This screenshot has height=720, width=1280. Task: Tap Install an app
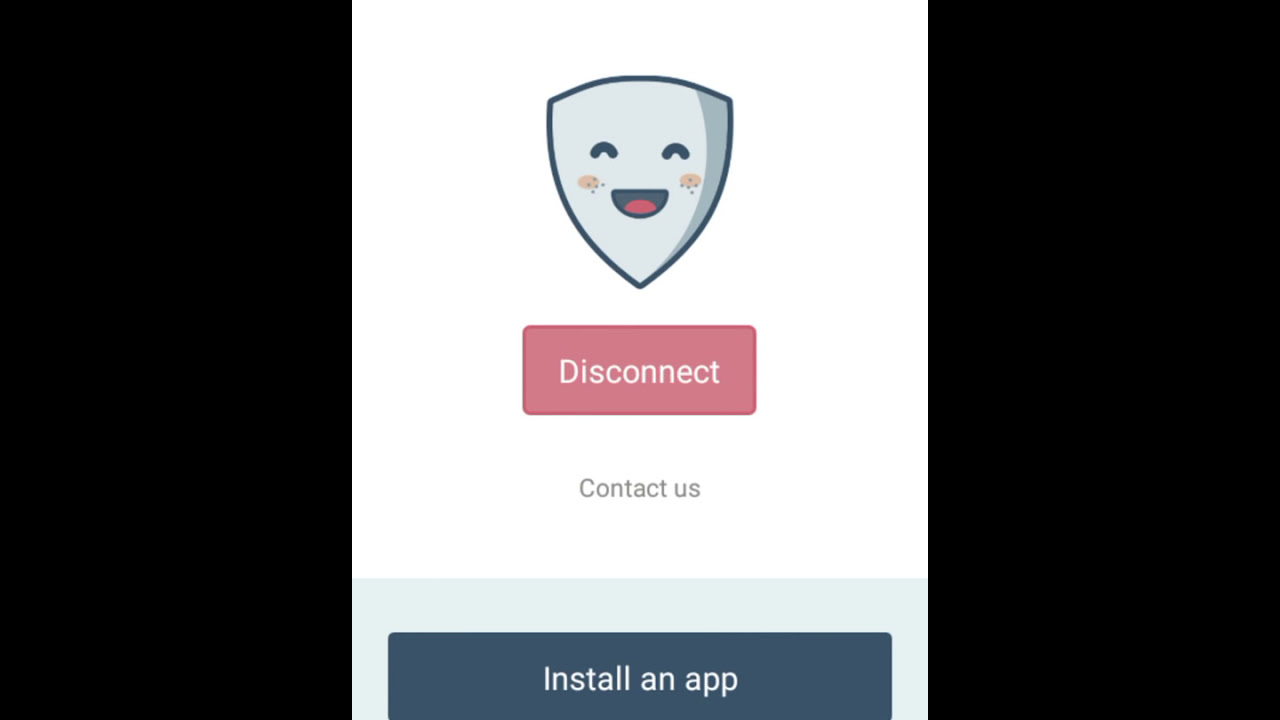click(640, 677)
